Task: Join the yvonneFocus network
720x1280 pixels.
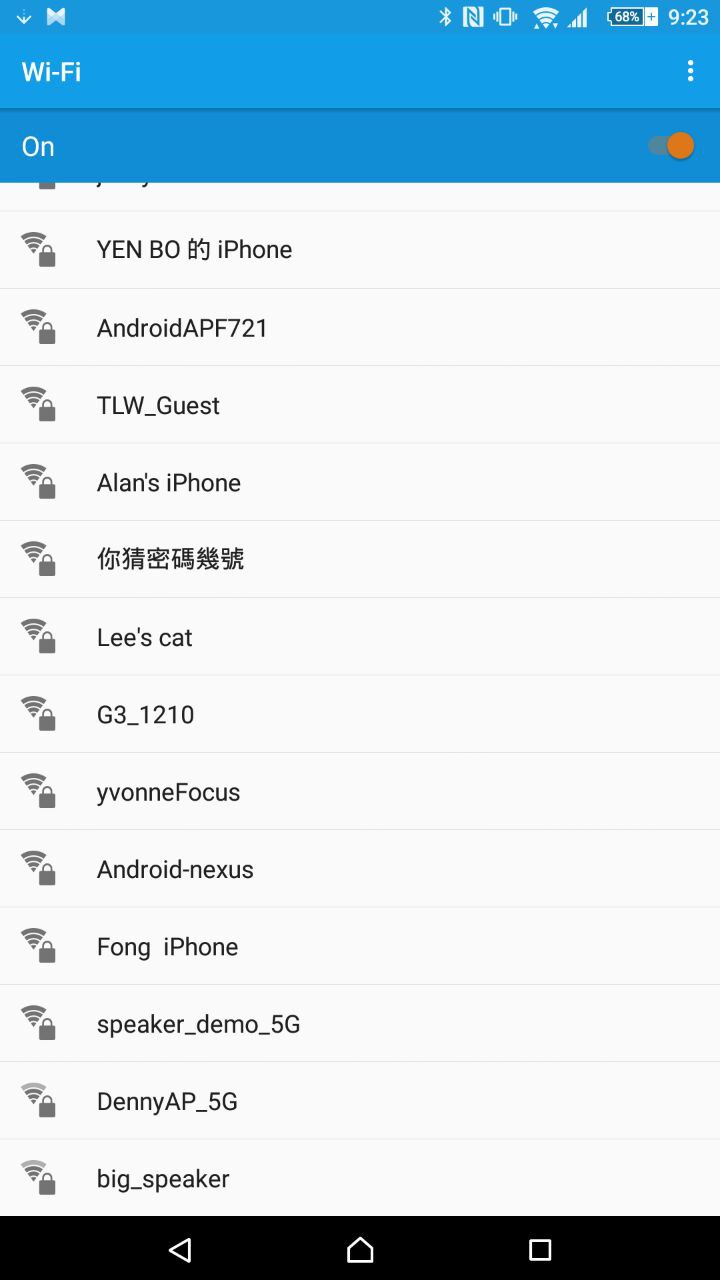Action: [168, 792]
